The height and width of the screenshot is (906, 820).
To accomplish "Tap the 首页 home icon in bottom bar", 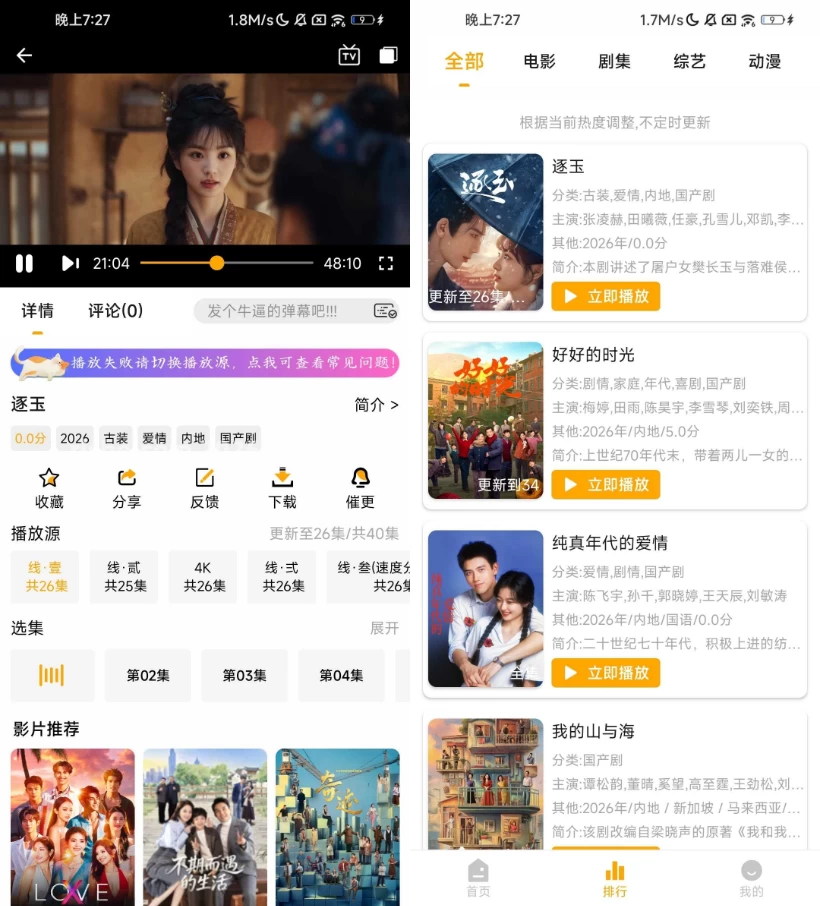I will (477, 878).
